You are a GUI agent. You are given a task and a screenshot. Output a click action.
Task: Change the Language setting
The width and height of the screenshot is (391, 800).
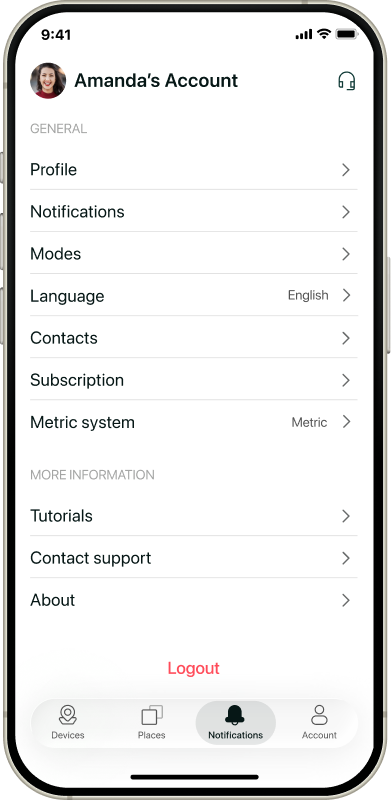click(193, 295)
